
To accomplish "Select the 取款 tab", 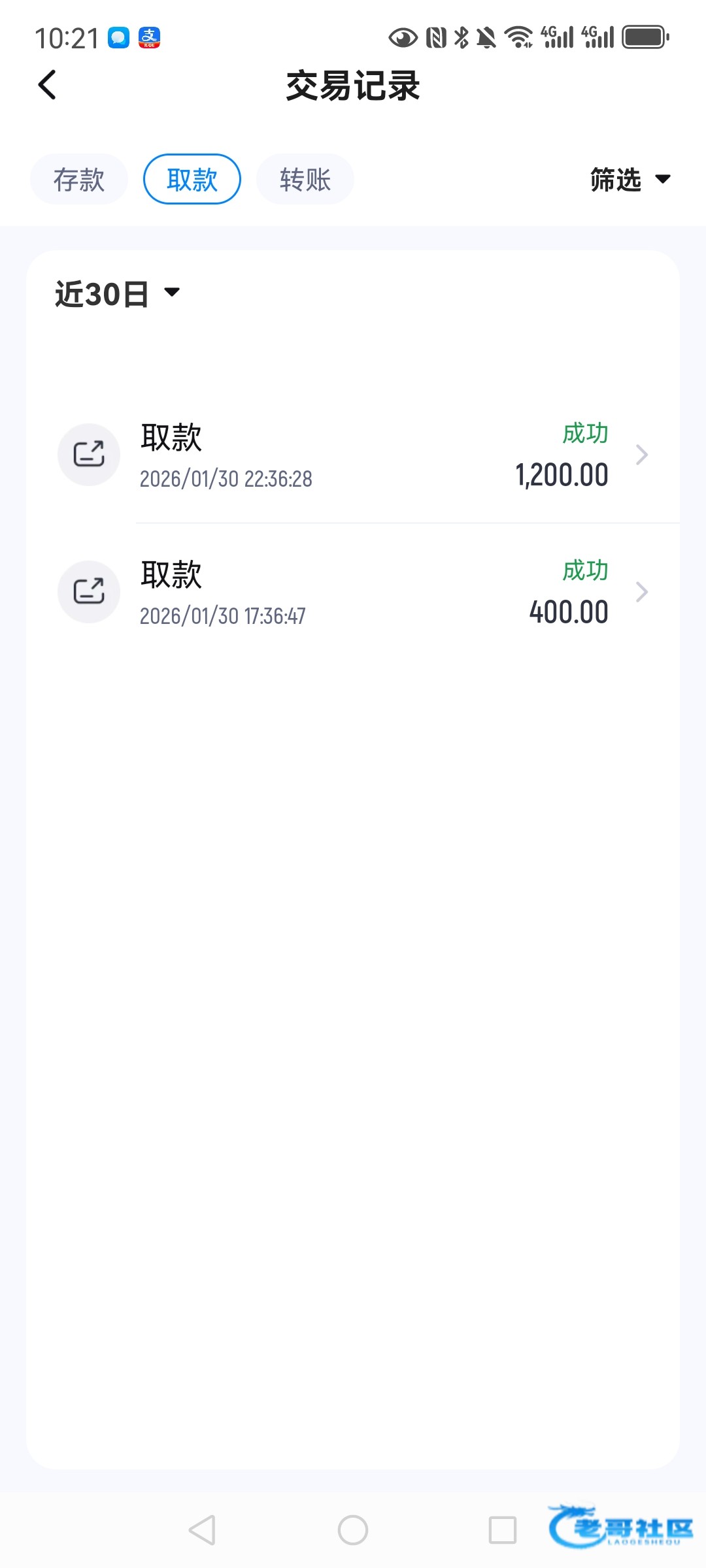I will tap(192, 180).
